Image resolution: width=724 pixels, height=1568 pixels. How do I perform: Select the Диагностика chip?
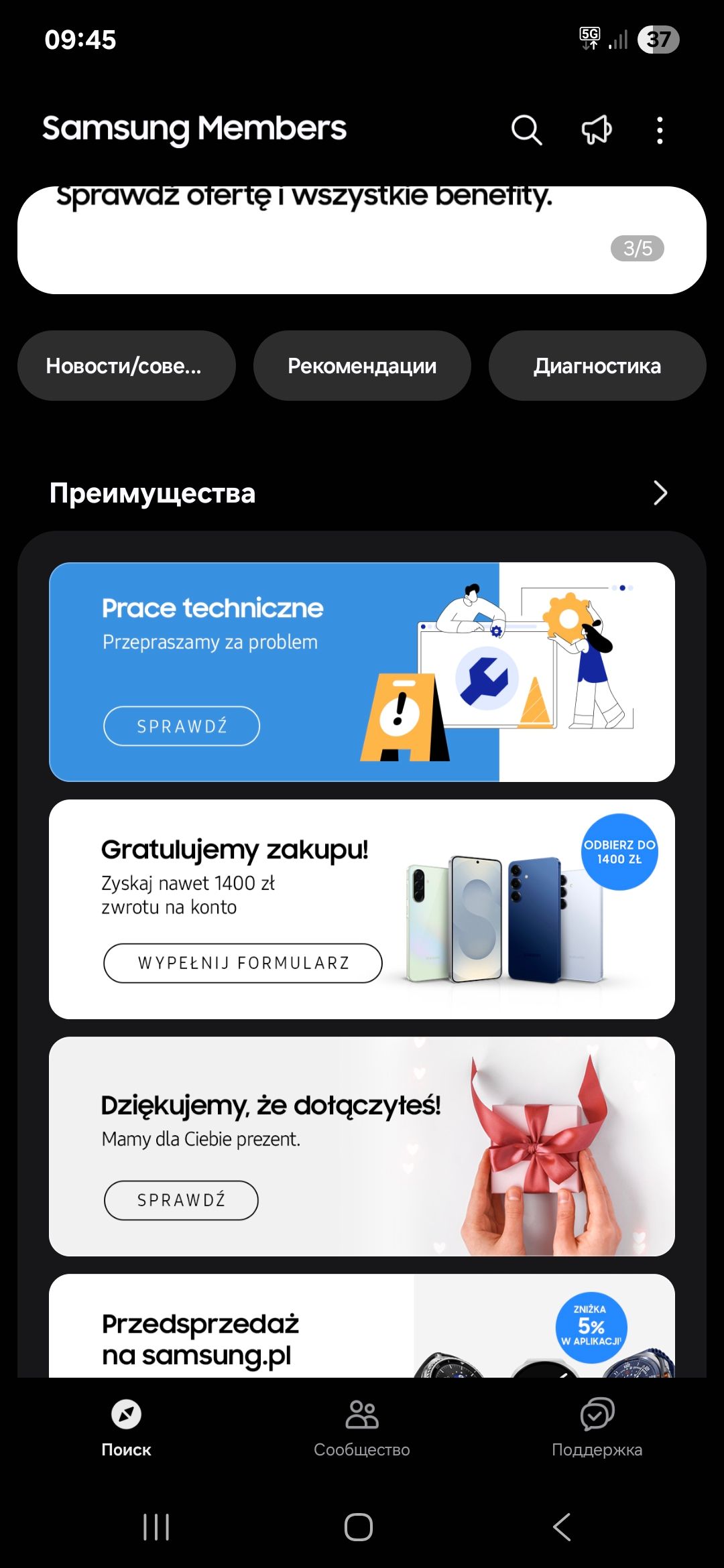(597, 366)
